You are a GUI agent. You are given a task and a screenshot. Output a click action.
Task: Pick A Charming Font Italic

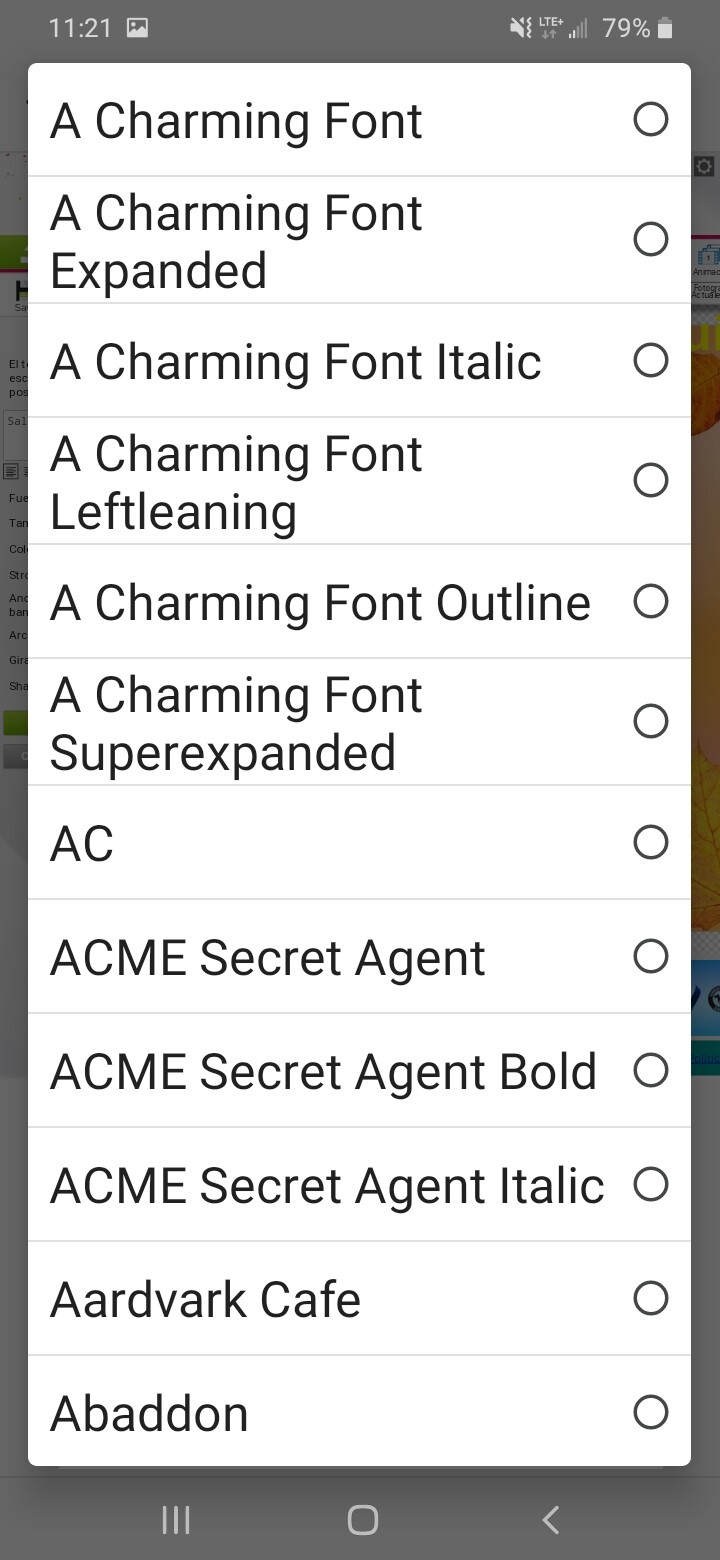[x=358, y=361]
